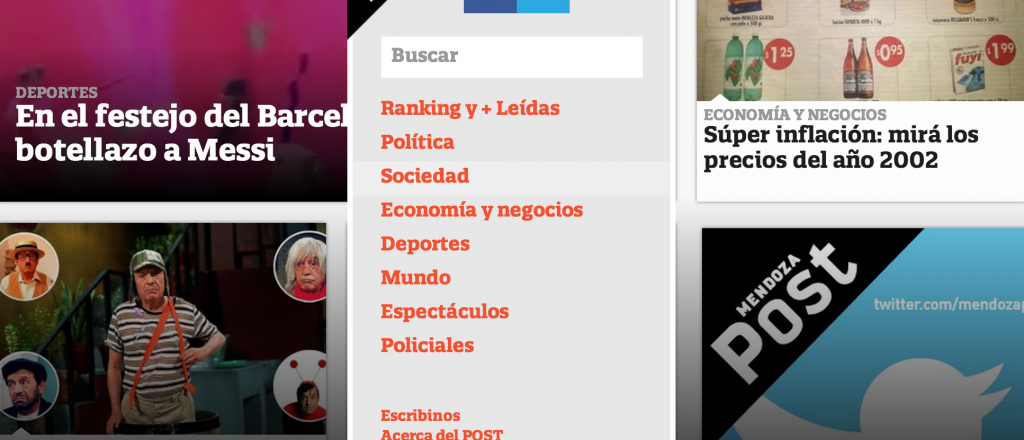This screenshot has height=440, width=1024.
Task: Browse the Mundo section
Action: coord(415,278)
